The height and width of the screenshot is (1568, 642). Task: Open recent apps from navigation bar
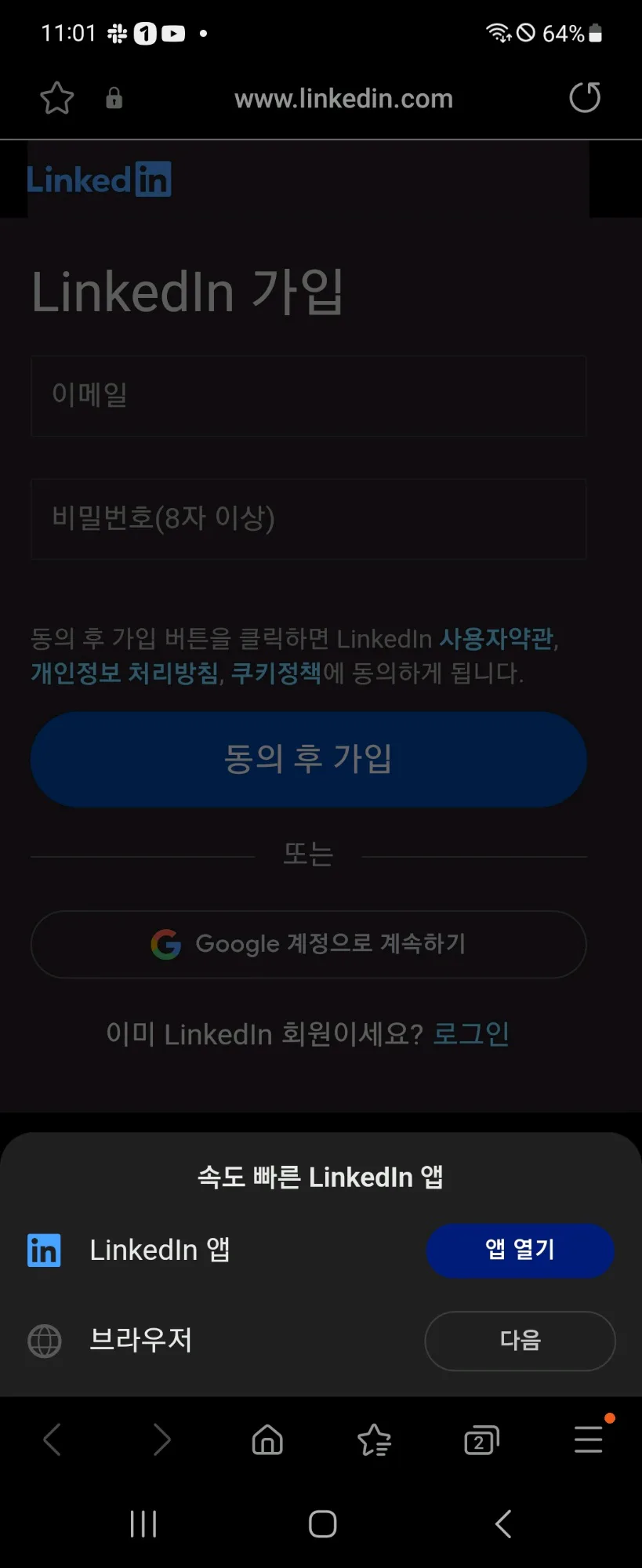(x=143, y=1523)
